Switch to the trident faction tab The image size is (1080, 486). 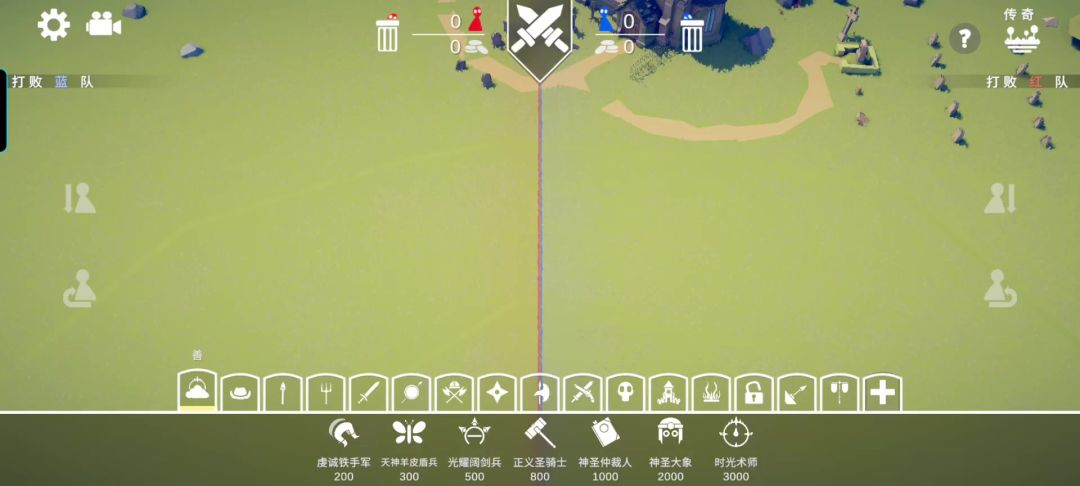pyautogui.click(x=326, y=393)
